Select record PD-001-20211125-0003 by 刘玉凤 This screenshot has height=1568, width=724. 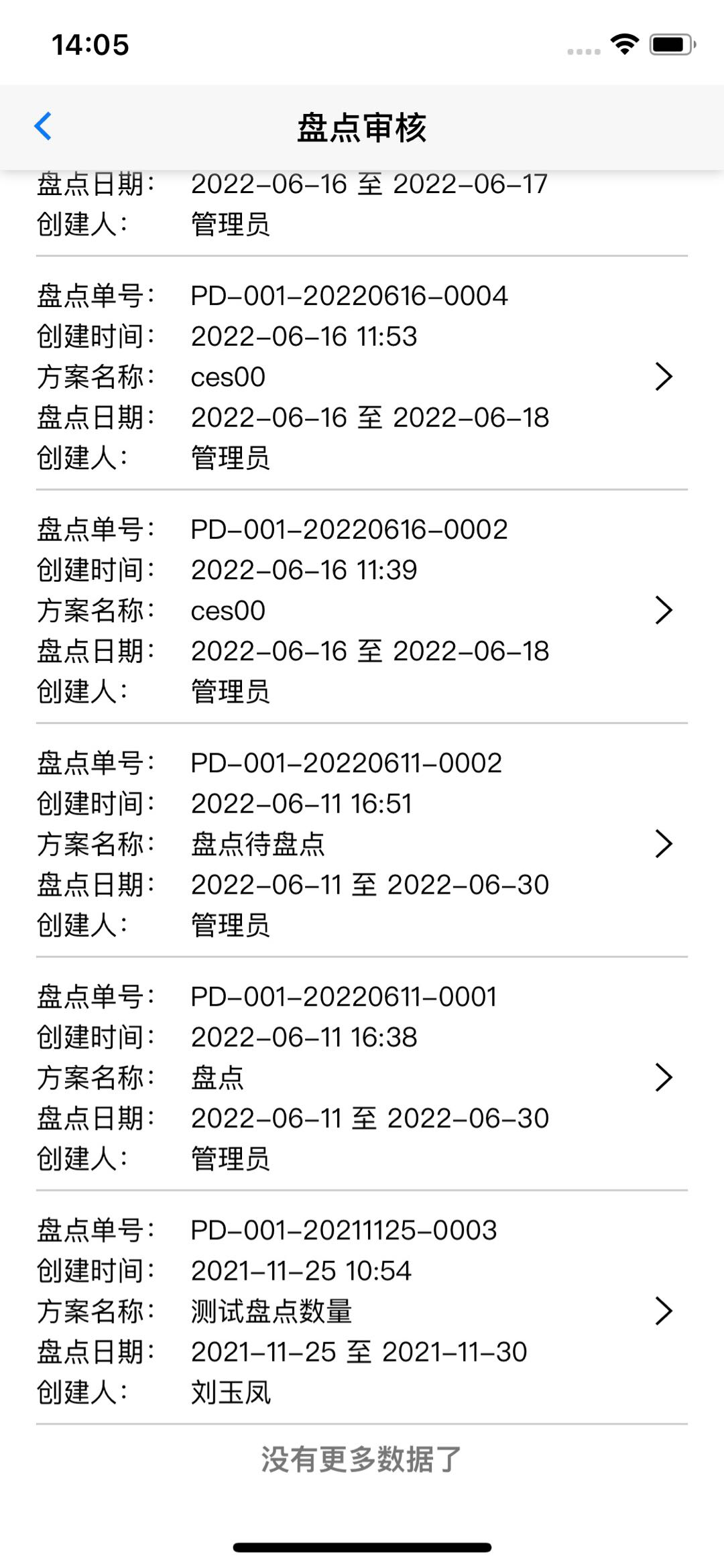[362, 1311]
